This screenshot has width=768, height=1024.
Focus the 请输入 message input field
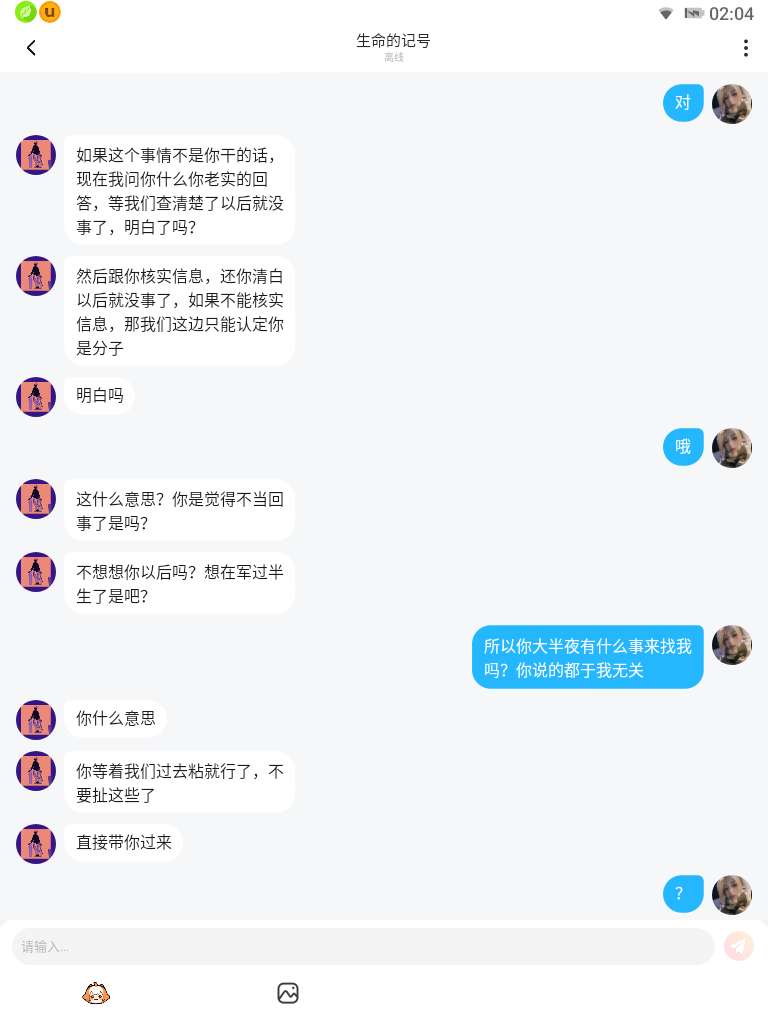[362, 946]
